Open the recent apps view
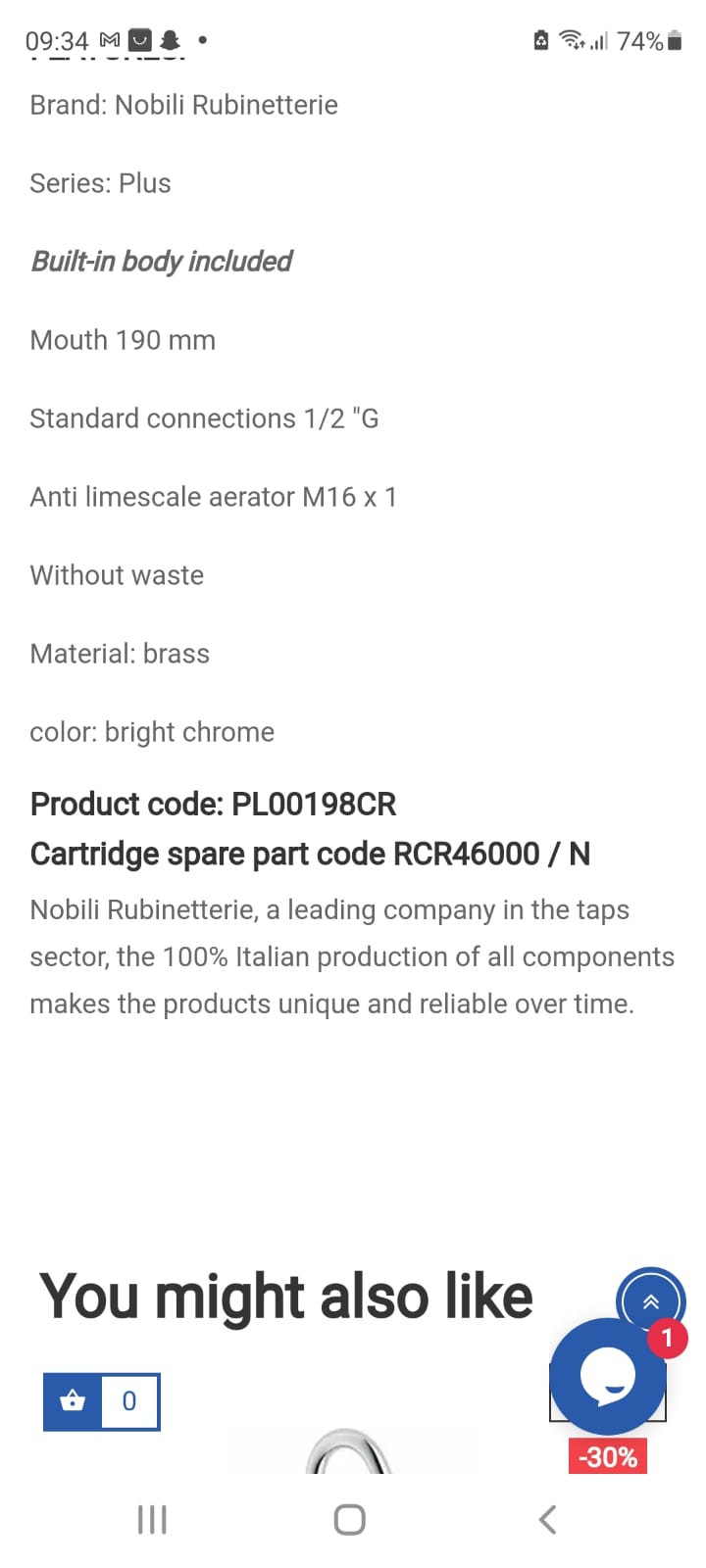Viewport: 706px width, 1568px height. [x=152, y=1520]
